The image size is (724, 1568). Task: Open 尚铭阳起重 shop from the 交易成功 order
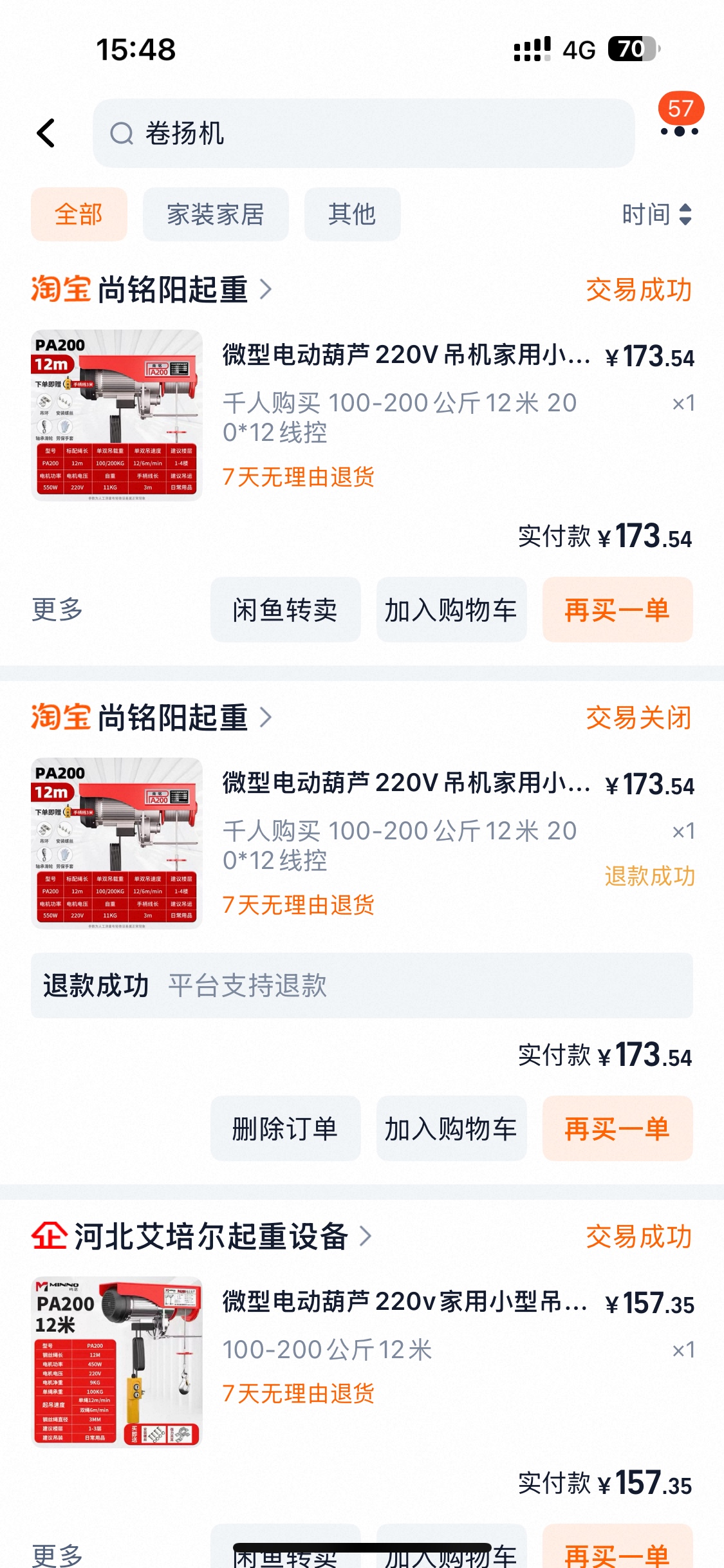tap(172, 290)
